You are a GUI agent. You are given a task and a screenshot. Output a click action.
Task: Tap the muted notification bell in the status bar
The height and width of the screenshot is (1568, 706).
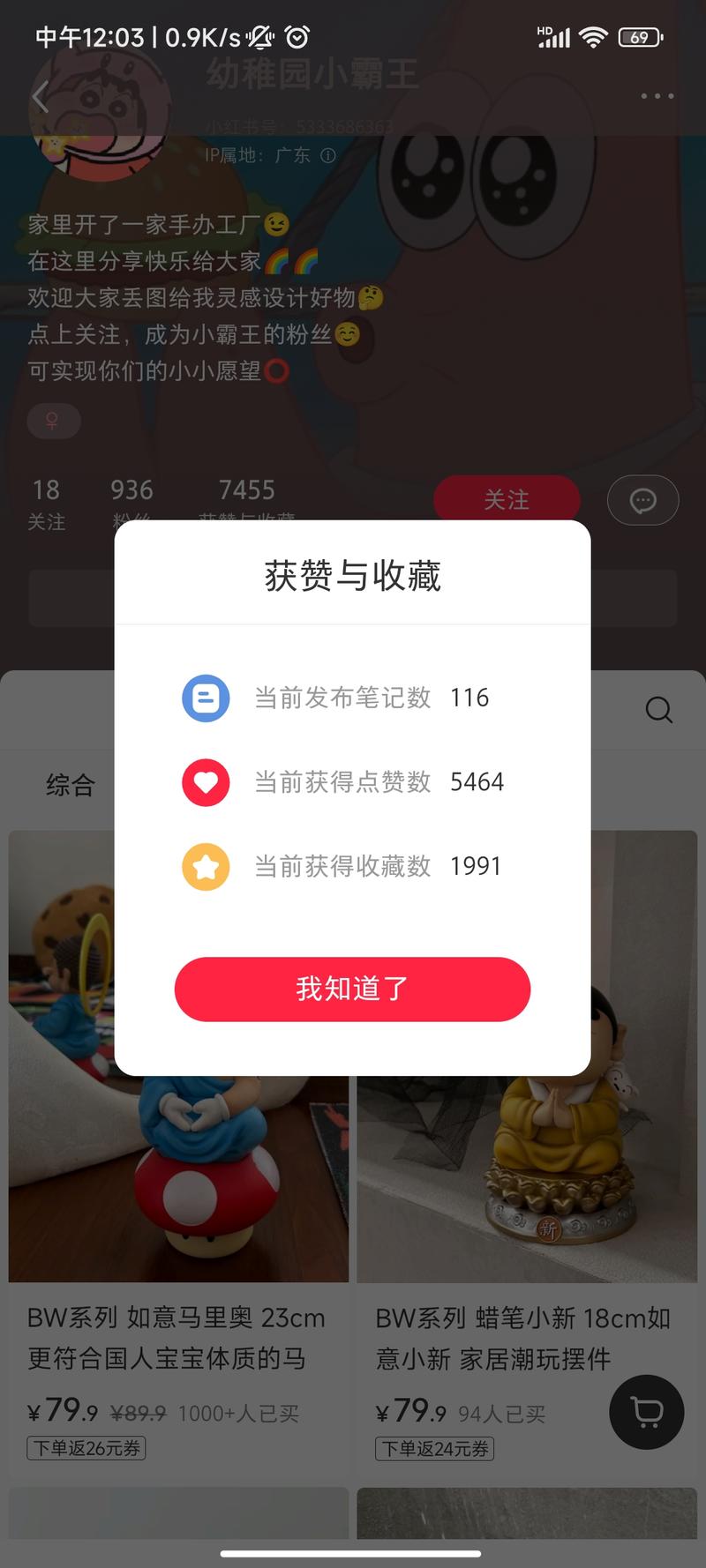[x=262, y=36]
